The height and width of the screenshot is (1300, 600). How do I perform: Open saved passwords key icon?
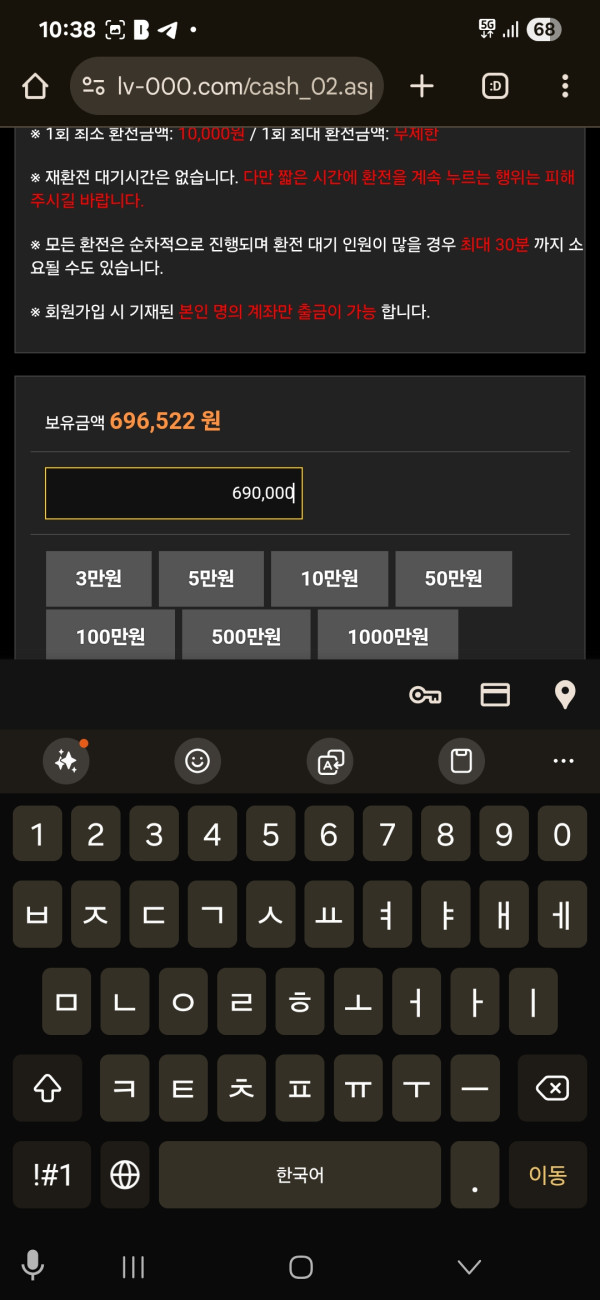[x=425, y=695]
